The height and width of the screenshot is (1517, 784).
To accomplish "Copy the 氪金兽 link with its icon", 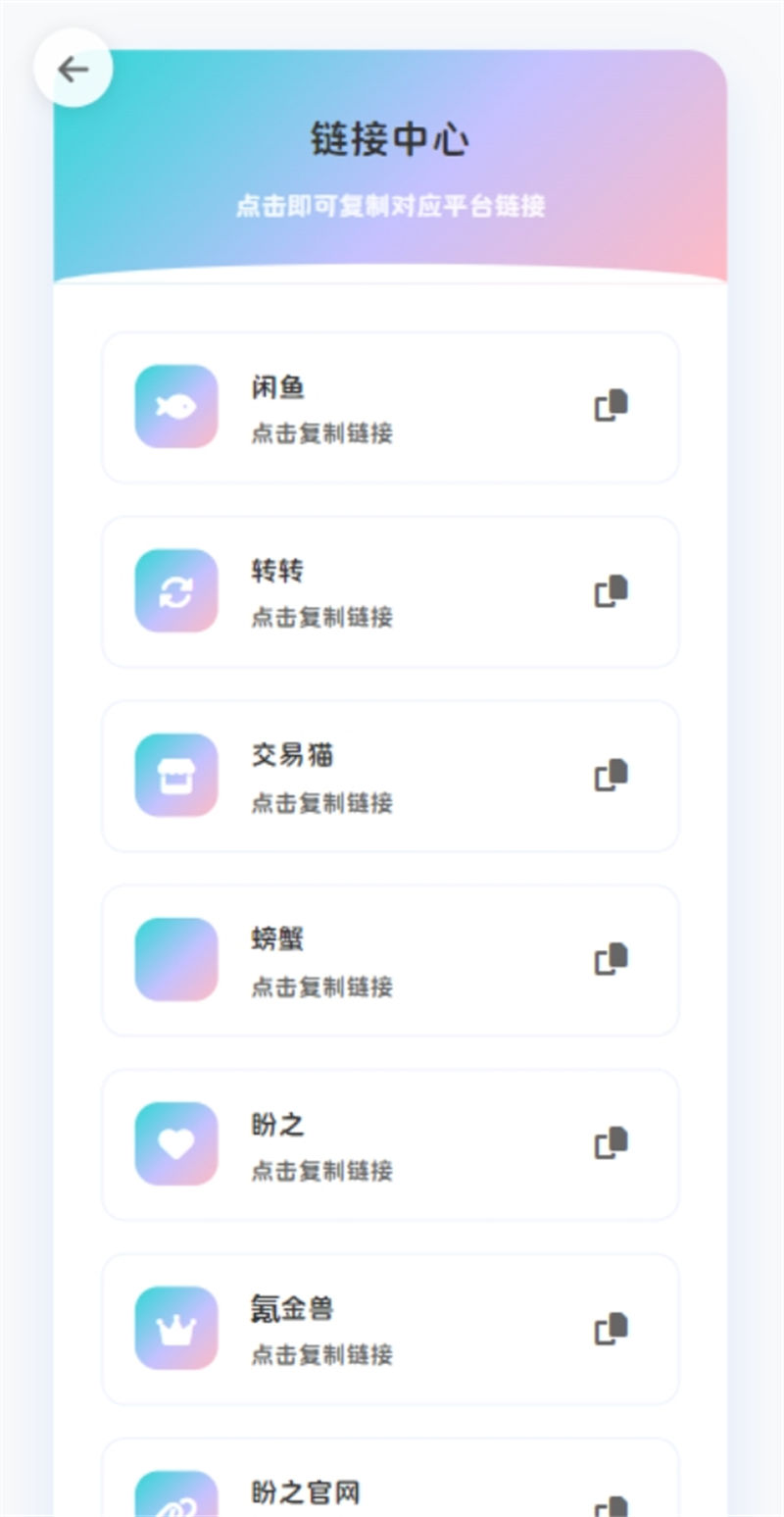I will [612, 1329].
